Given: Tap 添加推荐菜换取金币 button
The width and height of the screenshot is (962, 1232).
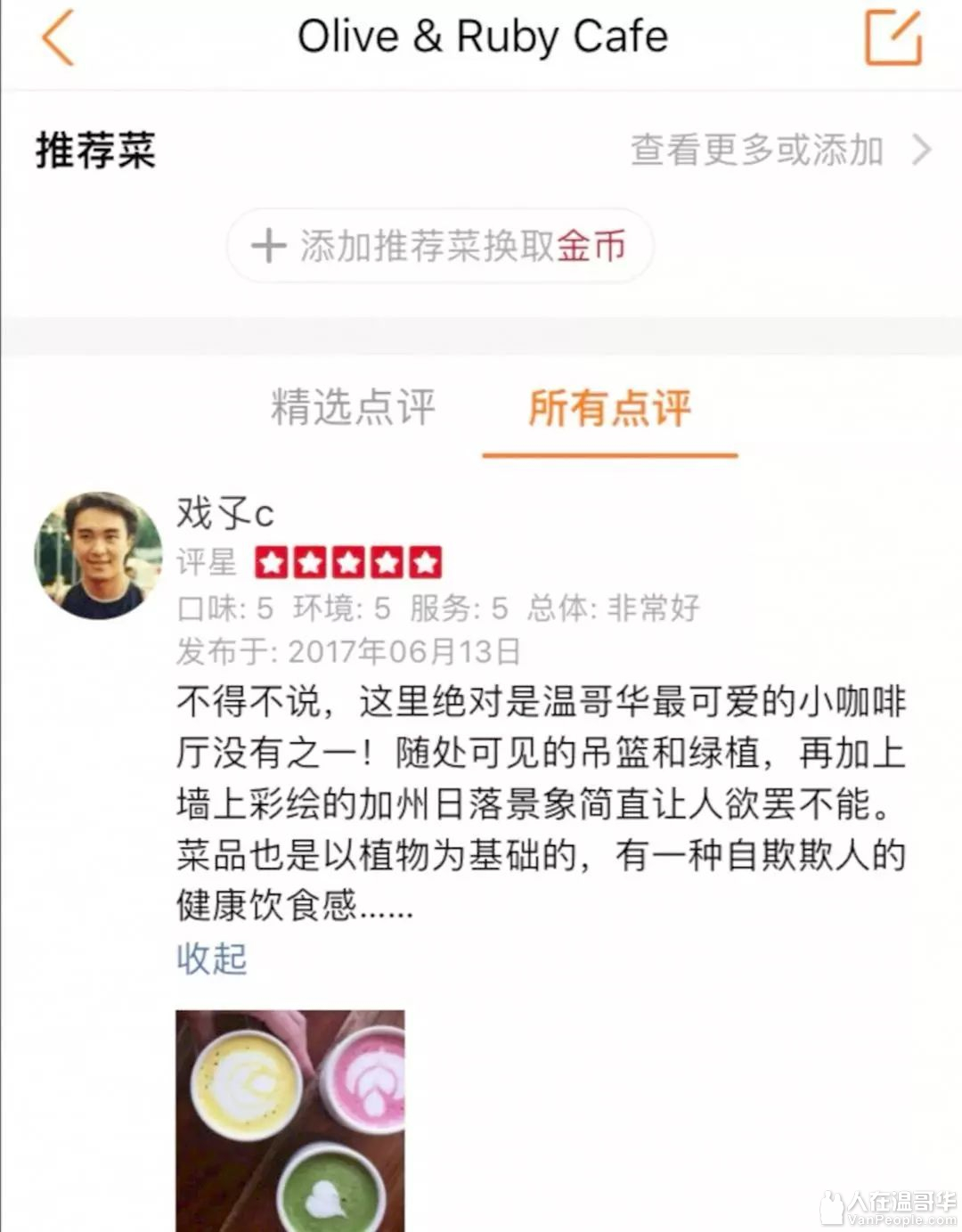Looking at the screenshot, I should [440, 246].
